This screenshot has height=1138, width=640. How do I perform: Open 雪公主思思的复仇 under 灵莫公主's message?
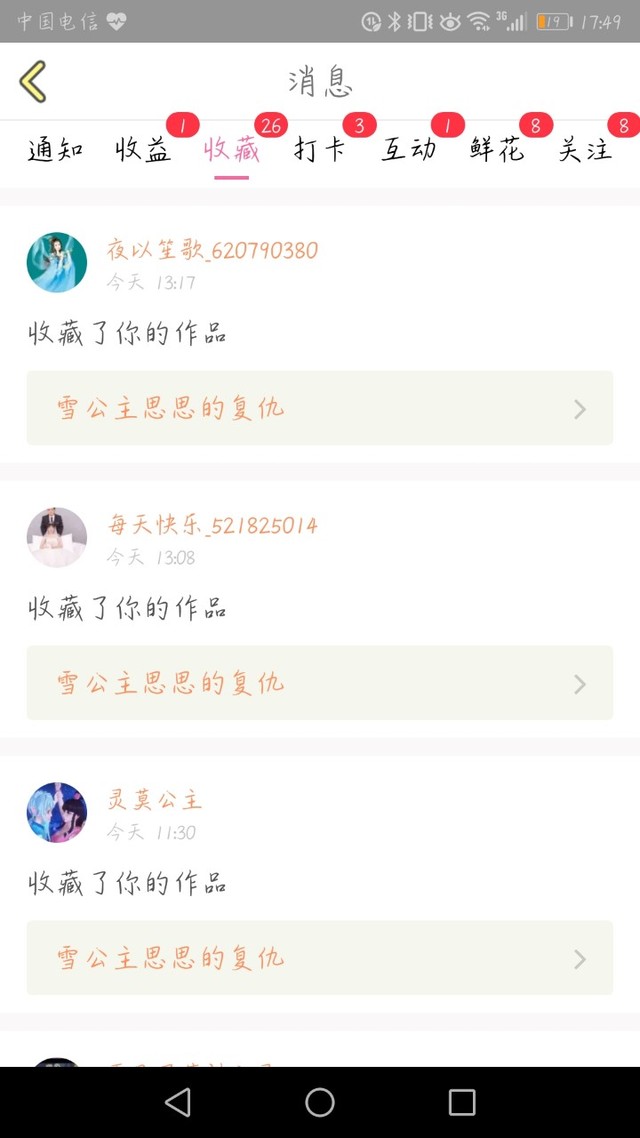pyautogui.click(x=319, y=958)
